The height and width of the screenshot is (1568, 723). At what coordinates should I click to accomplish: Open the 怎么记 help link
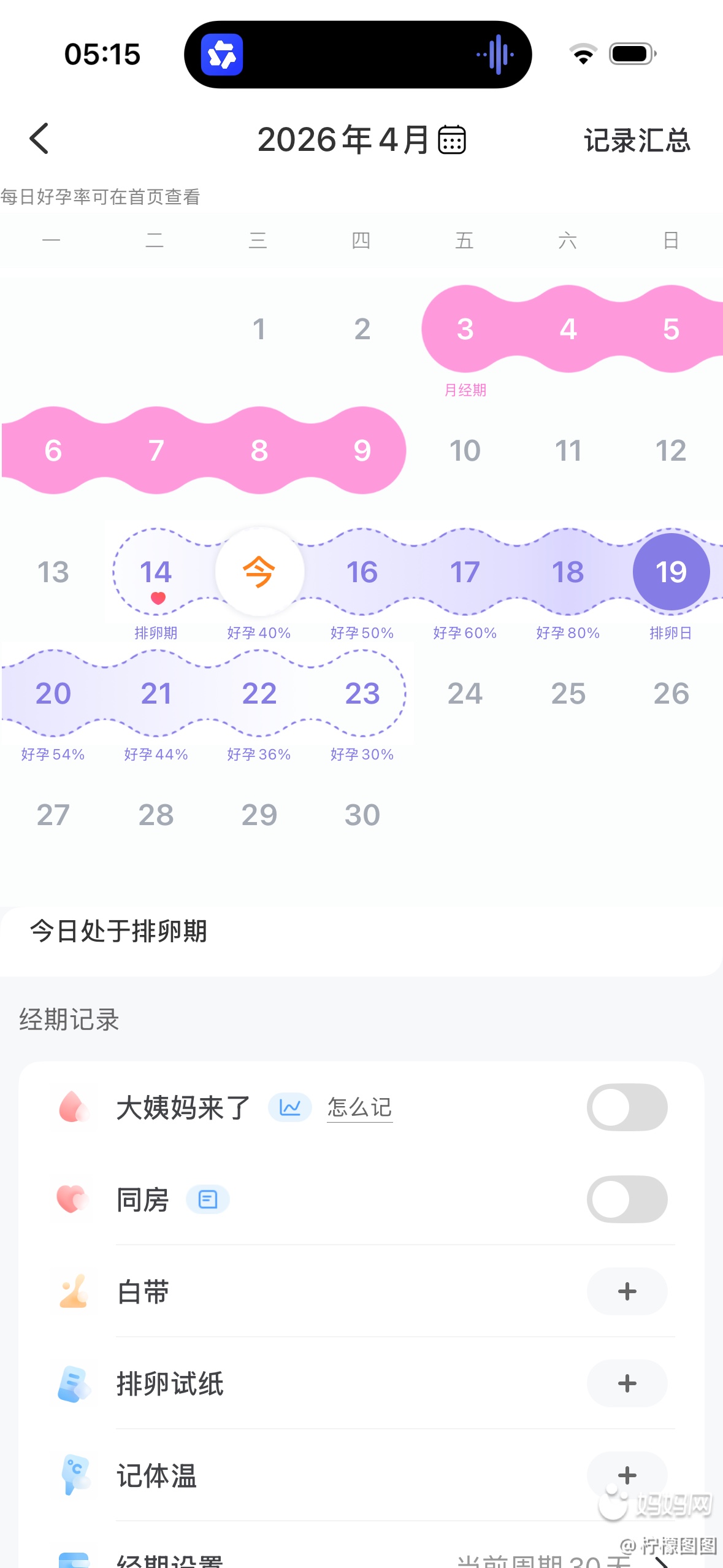click(x=359, y=1107)
